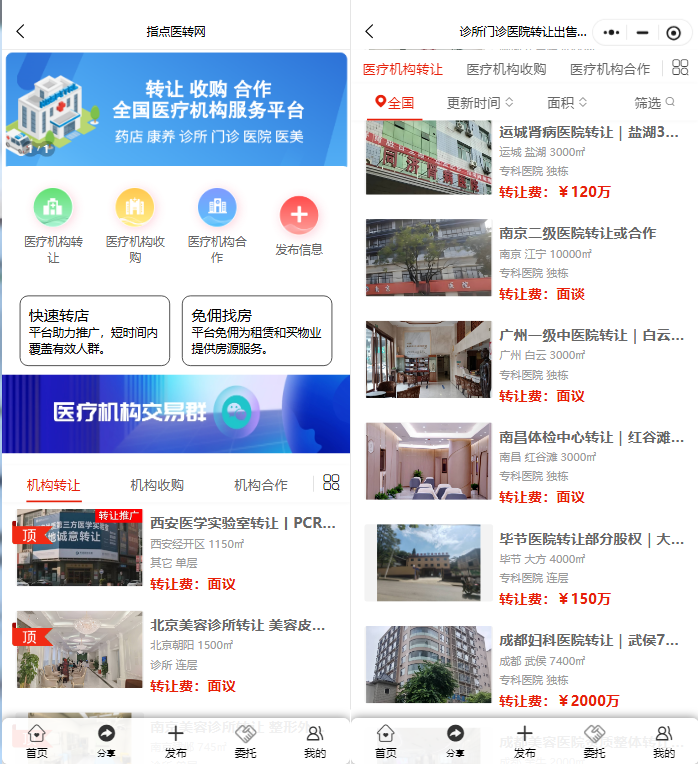Open the 医疗机构收购 shortcut icon

tap(135, 208)
